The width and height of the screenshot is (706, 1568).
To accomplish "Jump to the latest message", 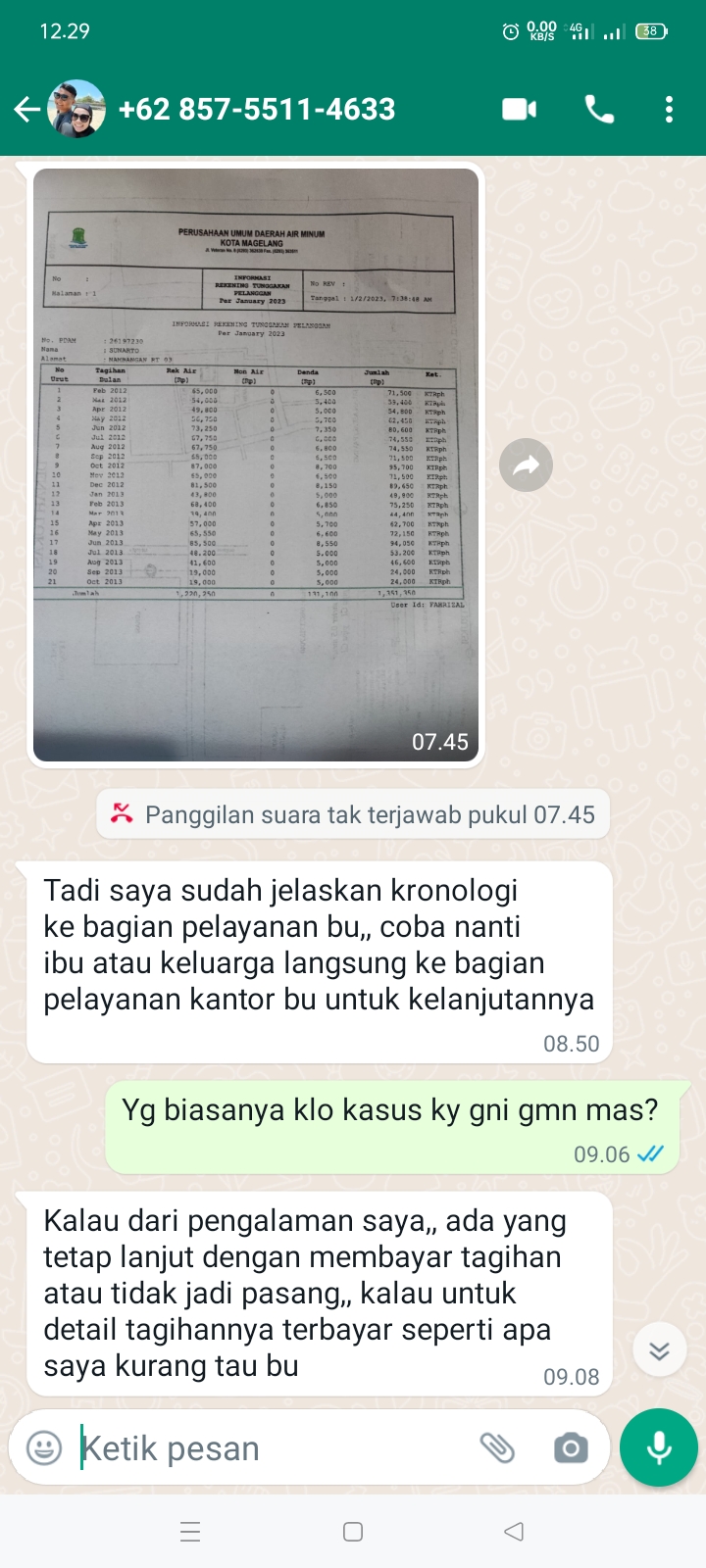I will pos(659,1351).
